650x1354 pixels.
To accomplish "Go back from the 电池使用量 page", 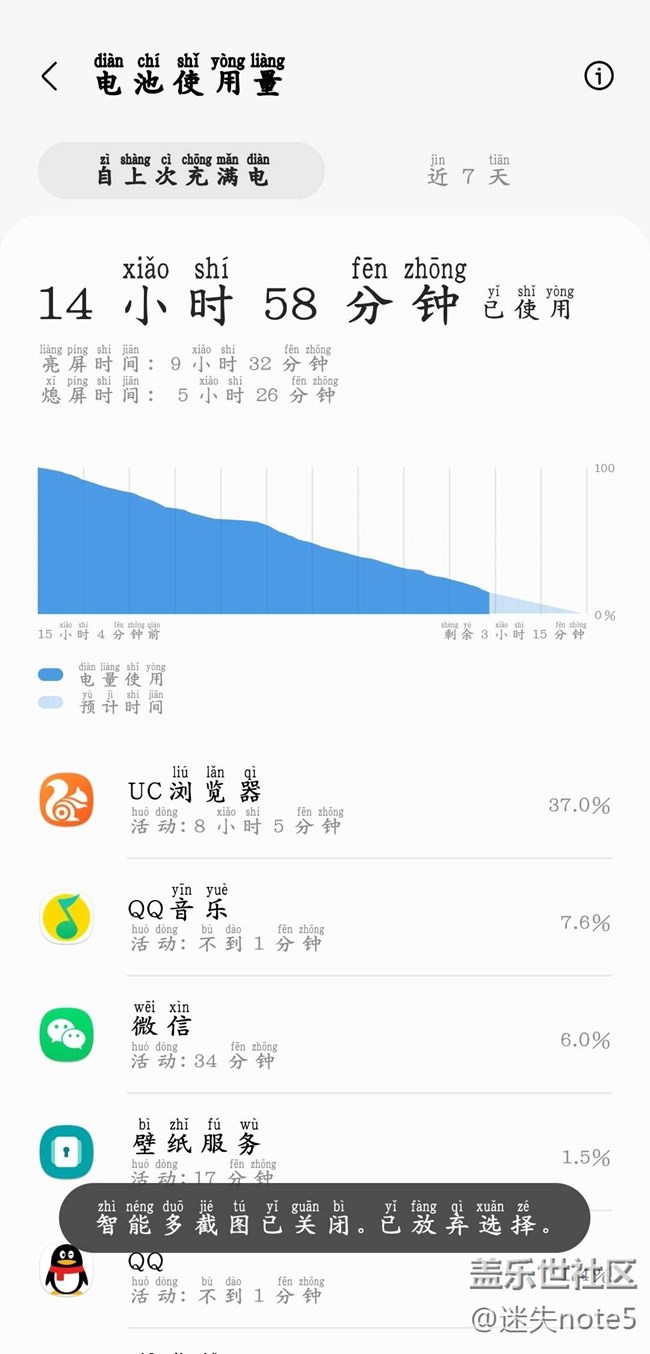I will pyautogui.click(x=49, y=76).
